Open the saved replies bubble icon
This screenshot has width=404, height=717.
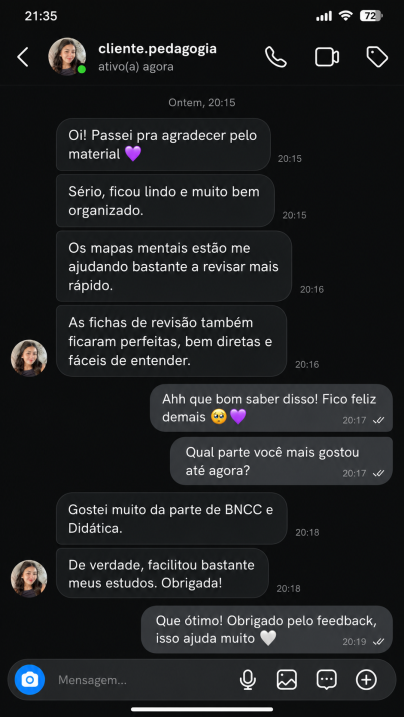coord(326,680)
